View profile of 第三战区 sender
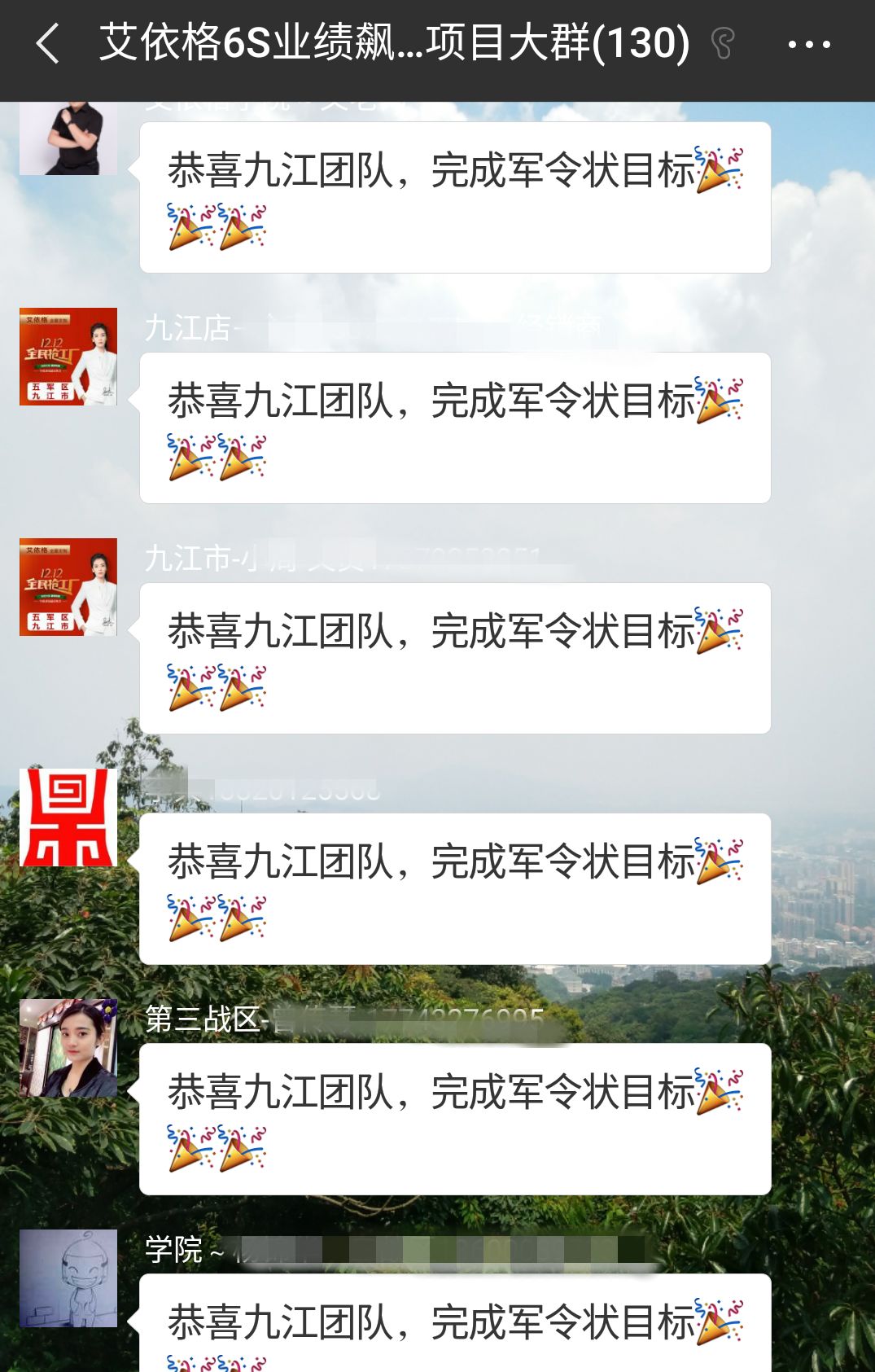875x1372 pixels. pyautogui.click(x=68, y=1048)
